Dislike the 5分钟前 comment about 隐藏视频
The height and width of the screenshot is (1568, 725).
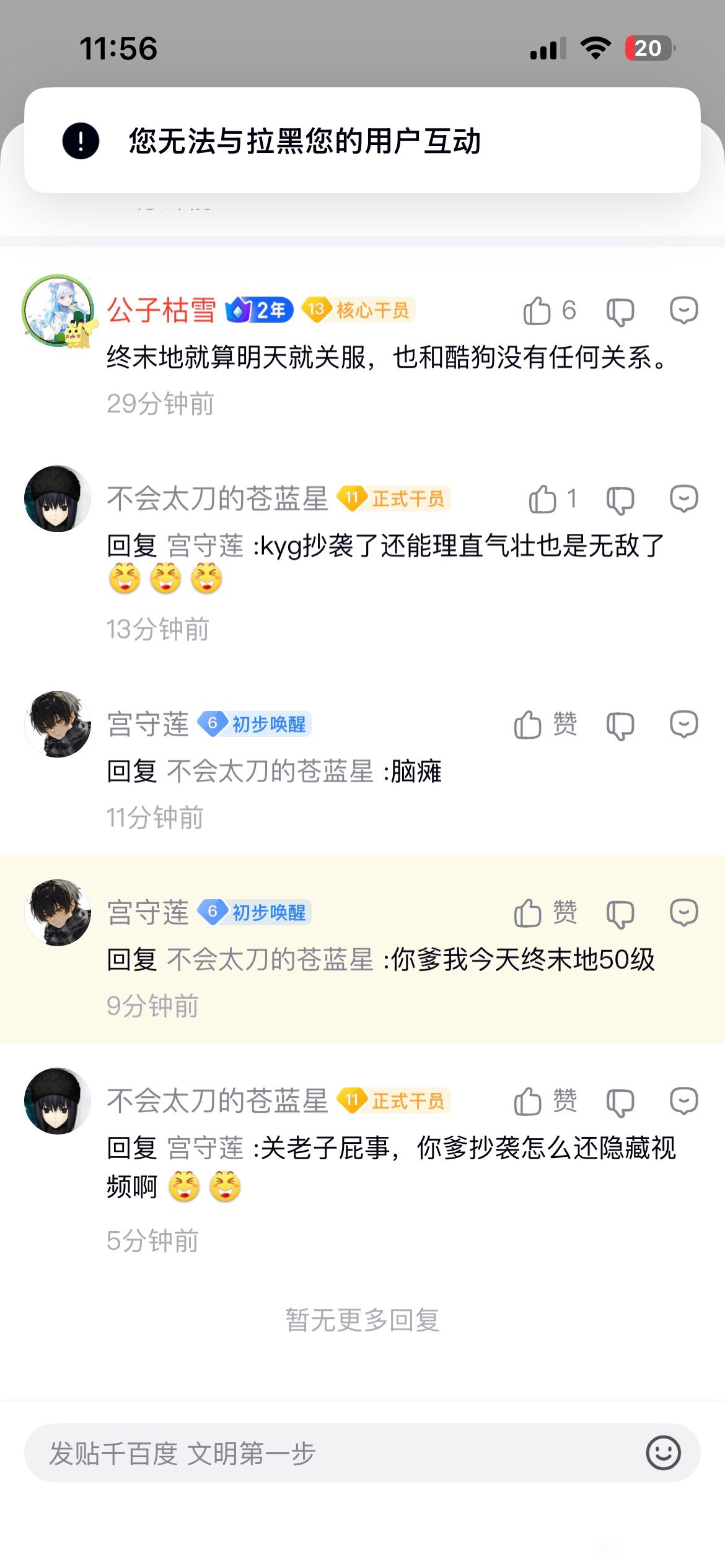620,1101
